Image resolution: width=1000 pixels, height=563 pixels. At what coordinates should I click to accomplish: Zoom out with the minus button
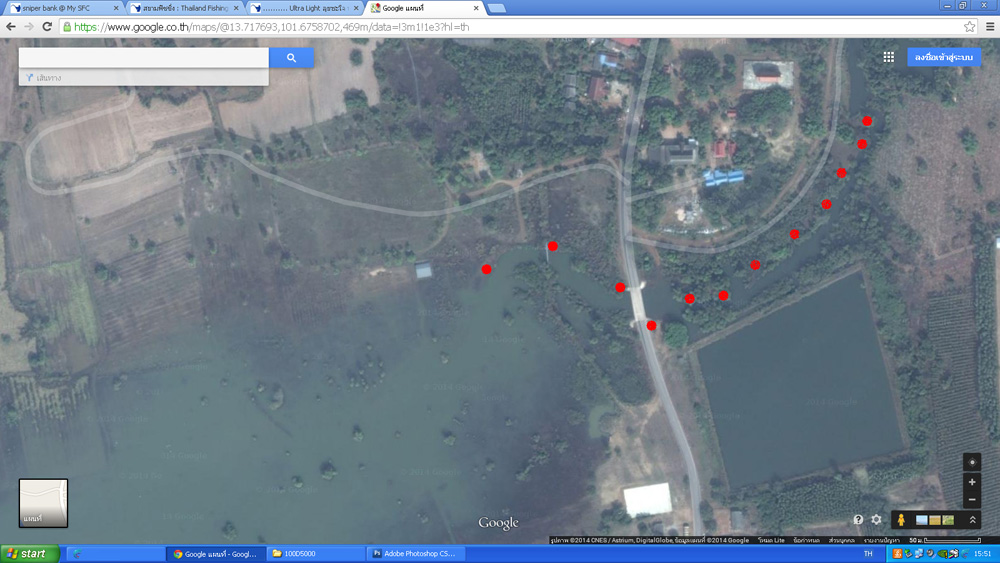click(972, 499)
